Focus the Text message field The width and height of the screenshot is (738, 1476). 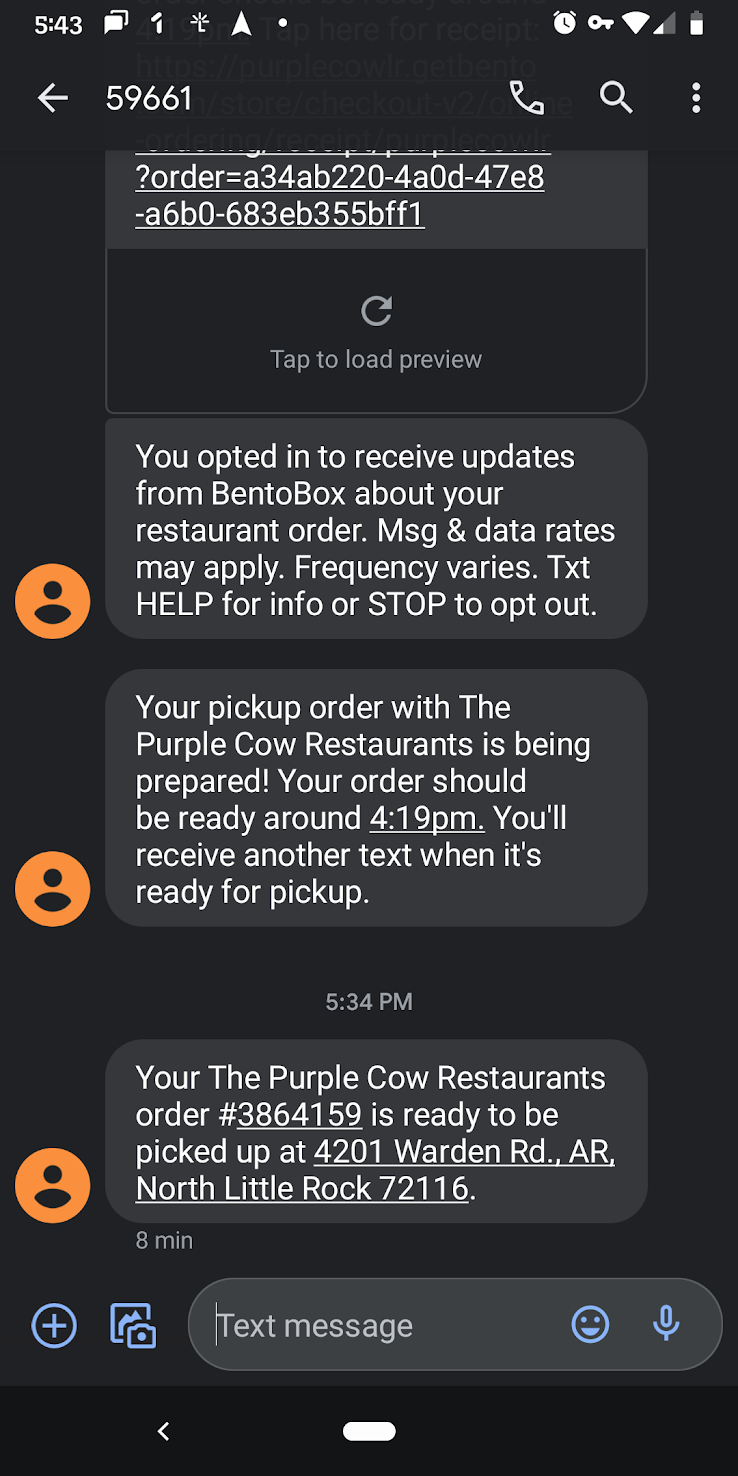(380, 1326)
